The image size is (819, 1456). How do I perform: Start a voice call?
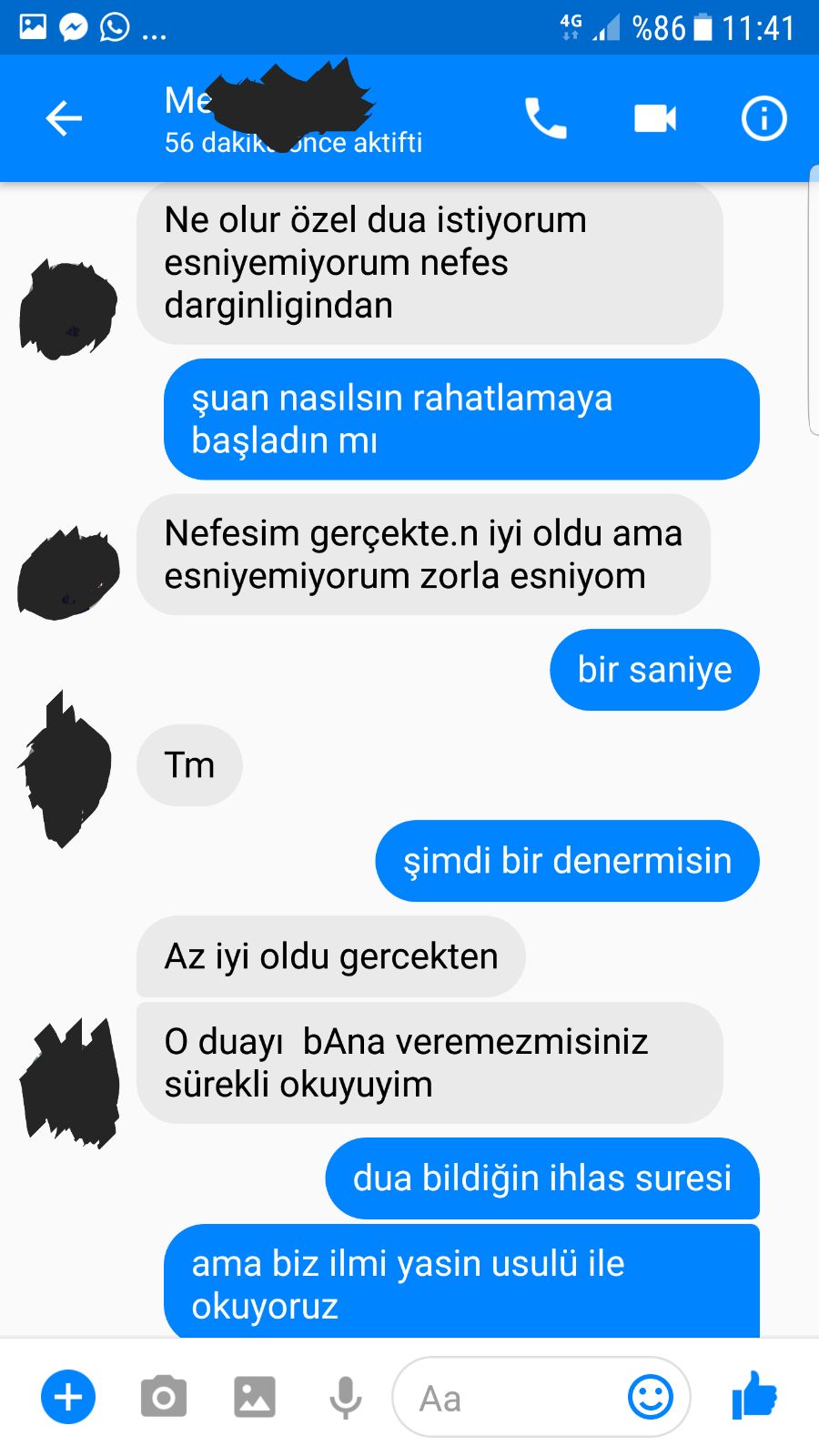pyautogui.click(x=546, y=118)
